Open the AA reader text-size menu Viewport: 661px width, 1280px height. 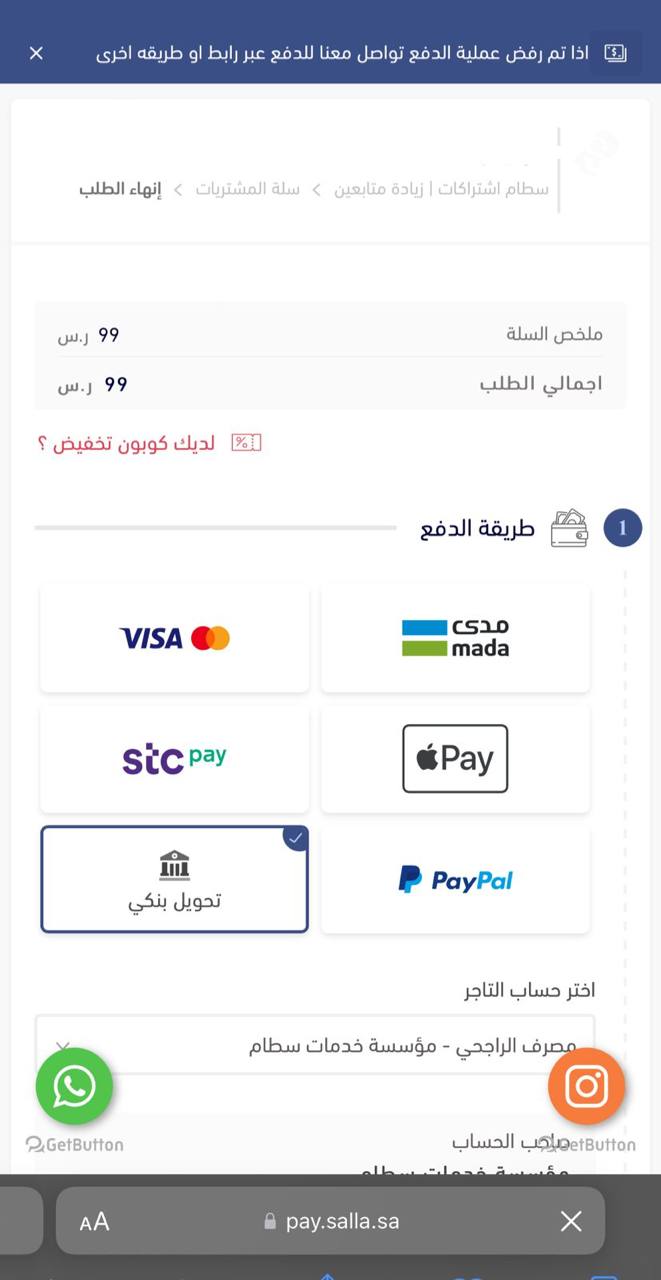pos(94,1221)
